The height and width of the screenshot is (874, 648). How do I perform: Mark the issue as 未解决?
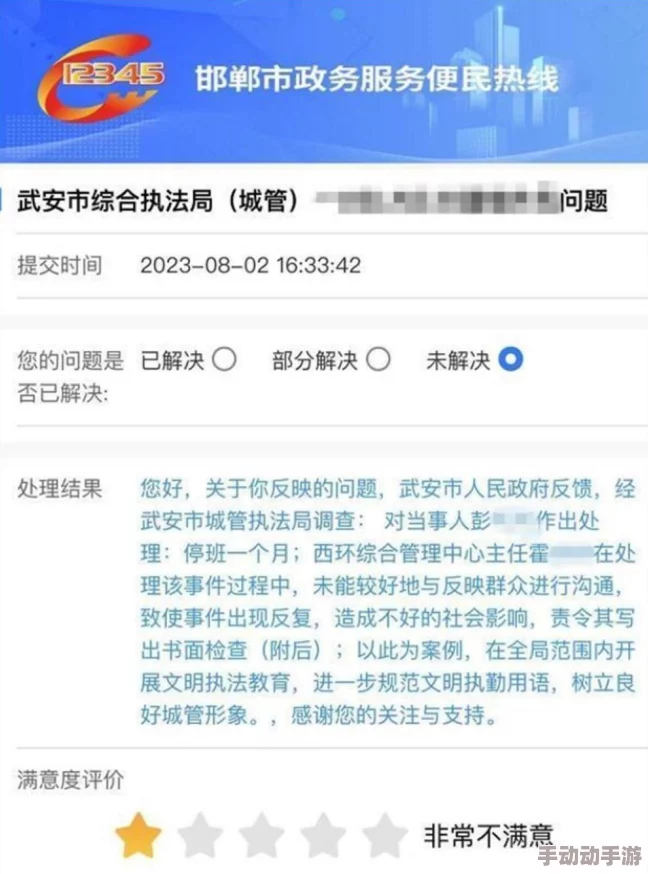coord(511,360)
